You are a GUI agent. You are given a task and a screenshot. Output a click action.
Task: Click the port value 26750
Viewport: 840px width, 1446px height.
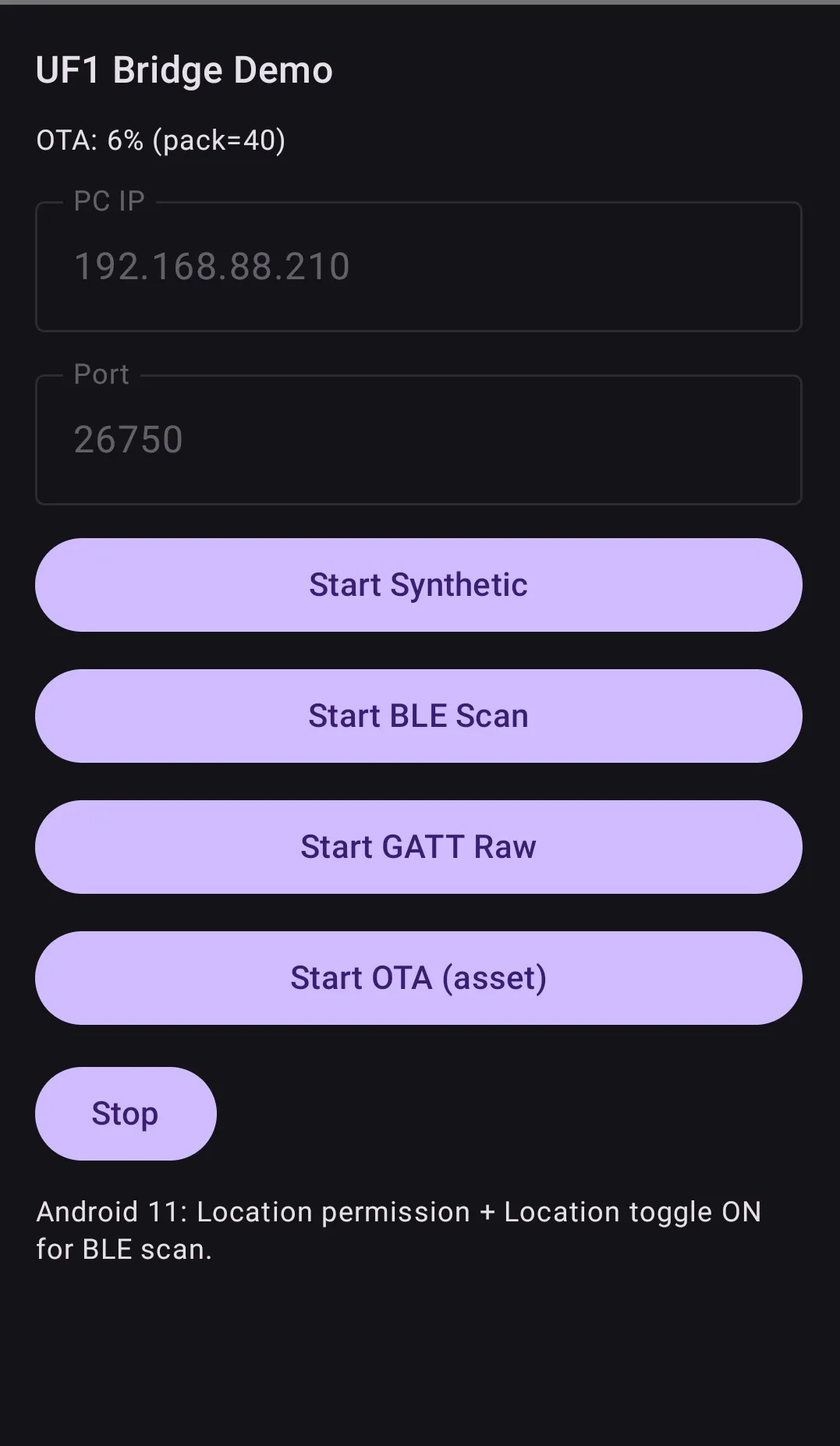click(x=129, y=439)
